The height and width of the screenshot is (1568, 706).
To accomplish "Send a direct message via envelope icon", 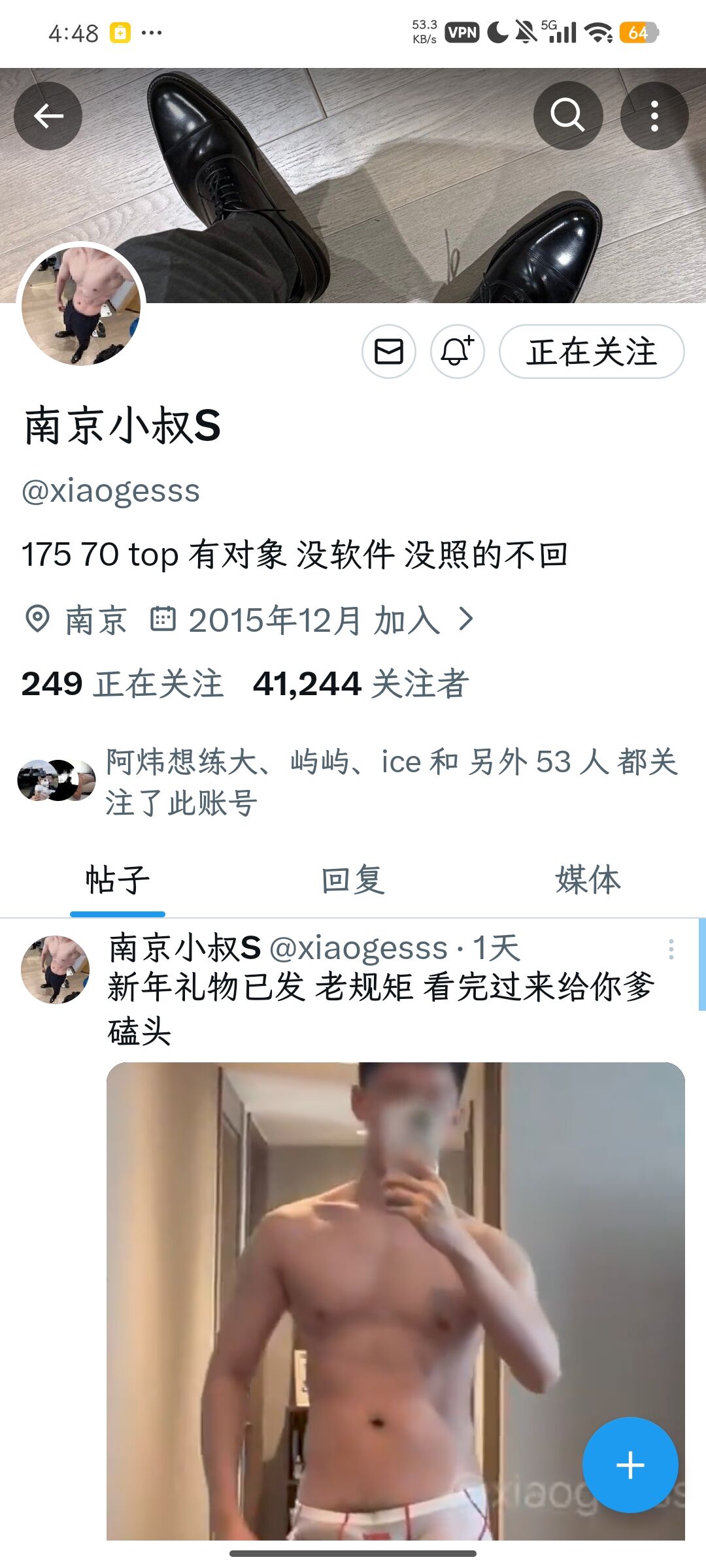I will 389,351.
